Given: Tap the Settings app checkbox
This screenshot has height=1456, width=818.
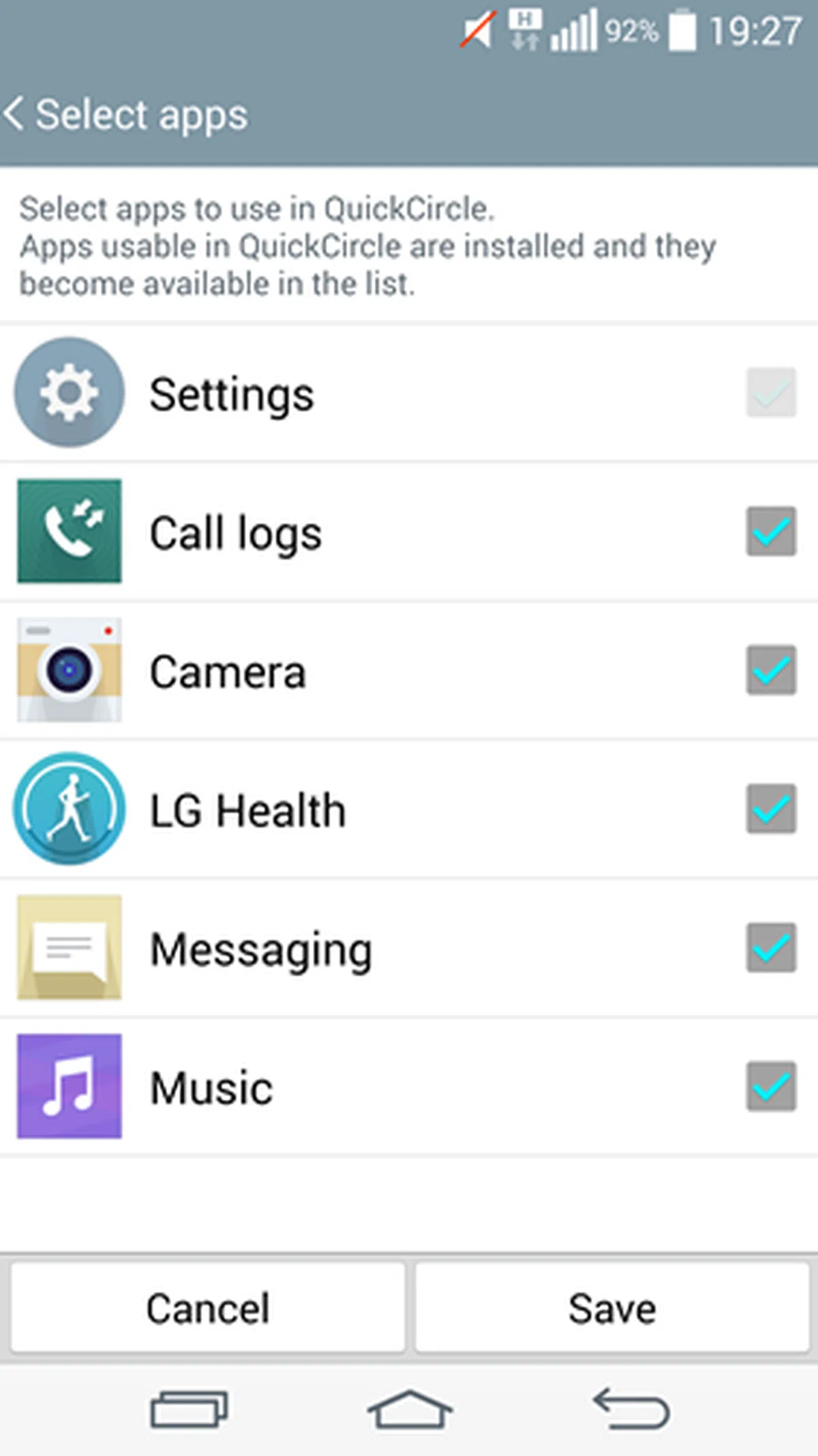Looking at the screenshot, I should [x=771, y=392].
